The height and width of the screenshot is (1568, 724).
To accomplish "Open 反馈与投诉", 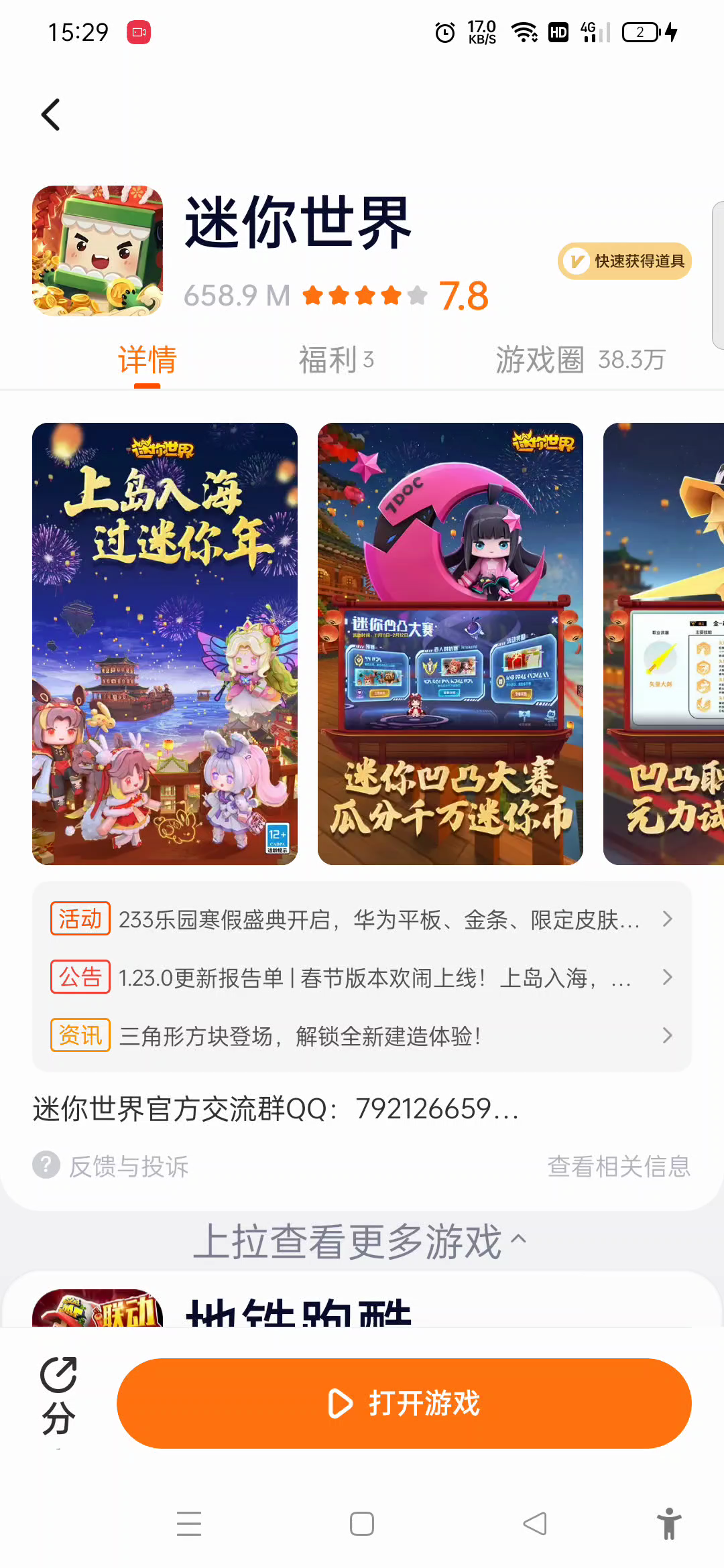I will (x=112, y=1166).
